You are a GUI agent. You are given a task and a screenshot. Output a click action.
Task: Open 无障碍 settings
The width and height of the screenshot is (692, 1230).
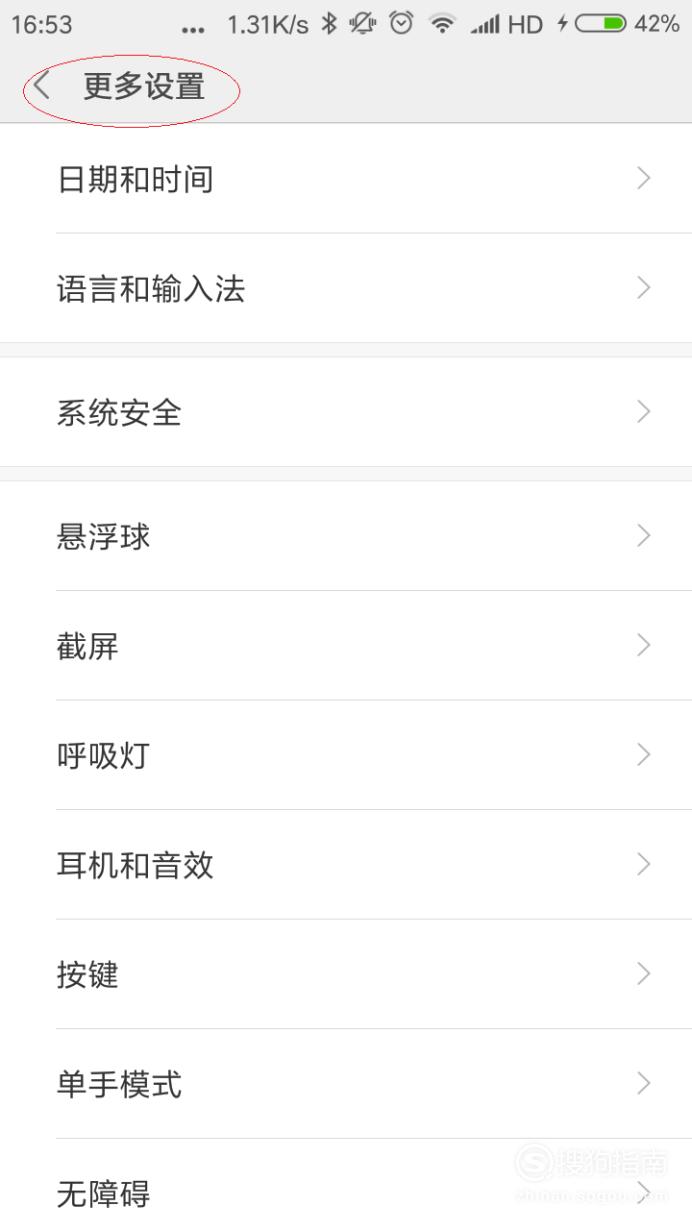[x=346, y=1186]
